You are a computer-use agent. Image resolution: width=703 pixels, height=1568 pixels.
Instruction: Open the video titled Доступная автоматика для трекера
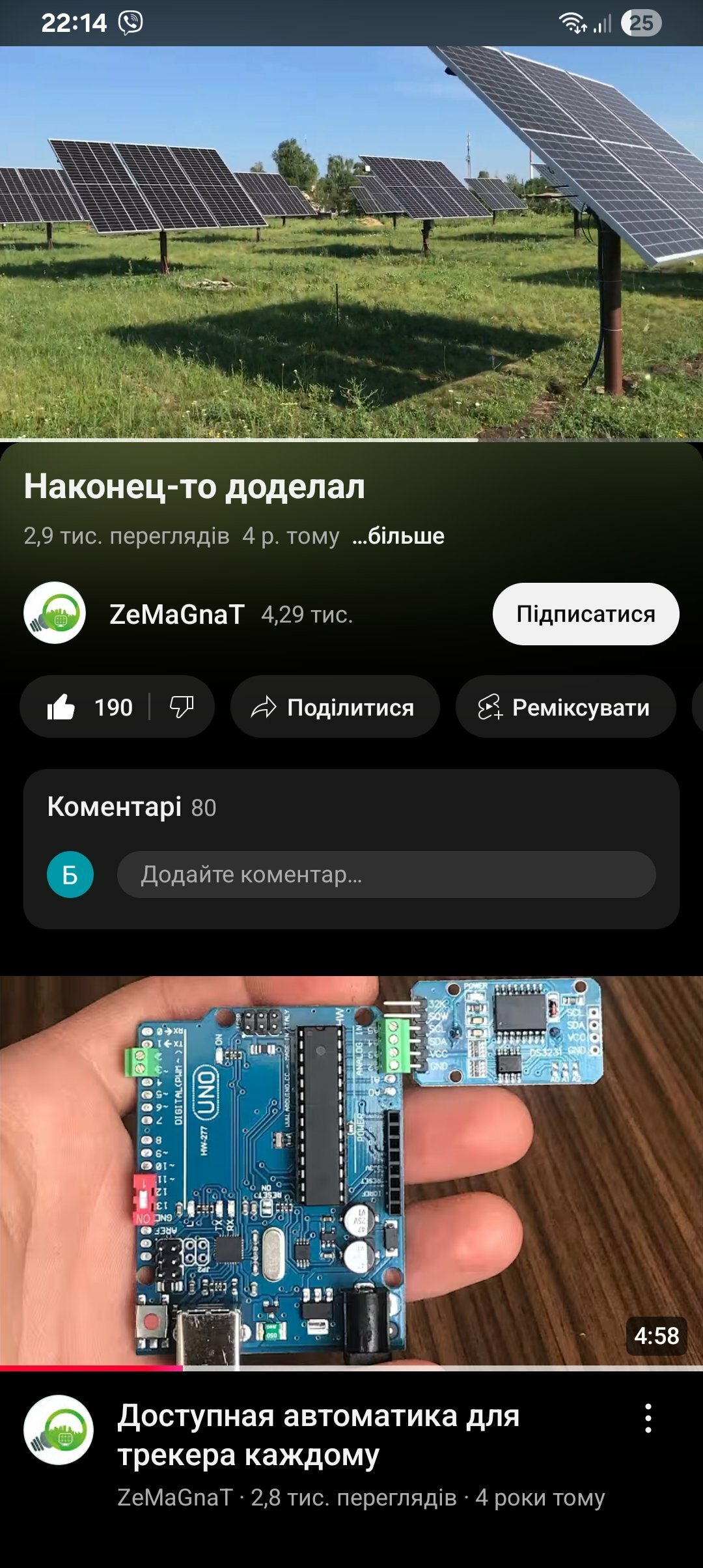319,1435
